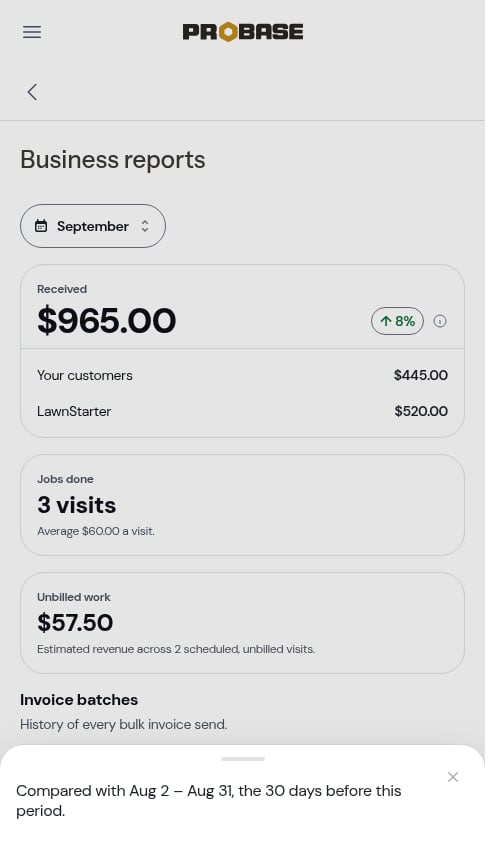Open the September period picker
Viewport: 500px width, 845px height.
(93, 226)
